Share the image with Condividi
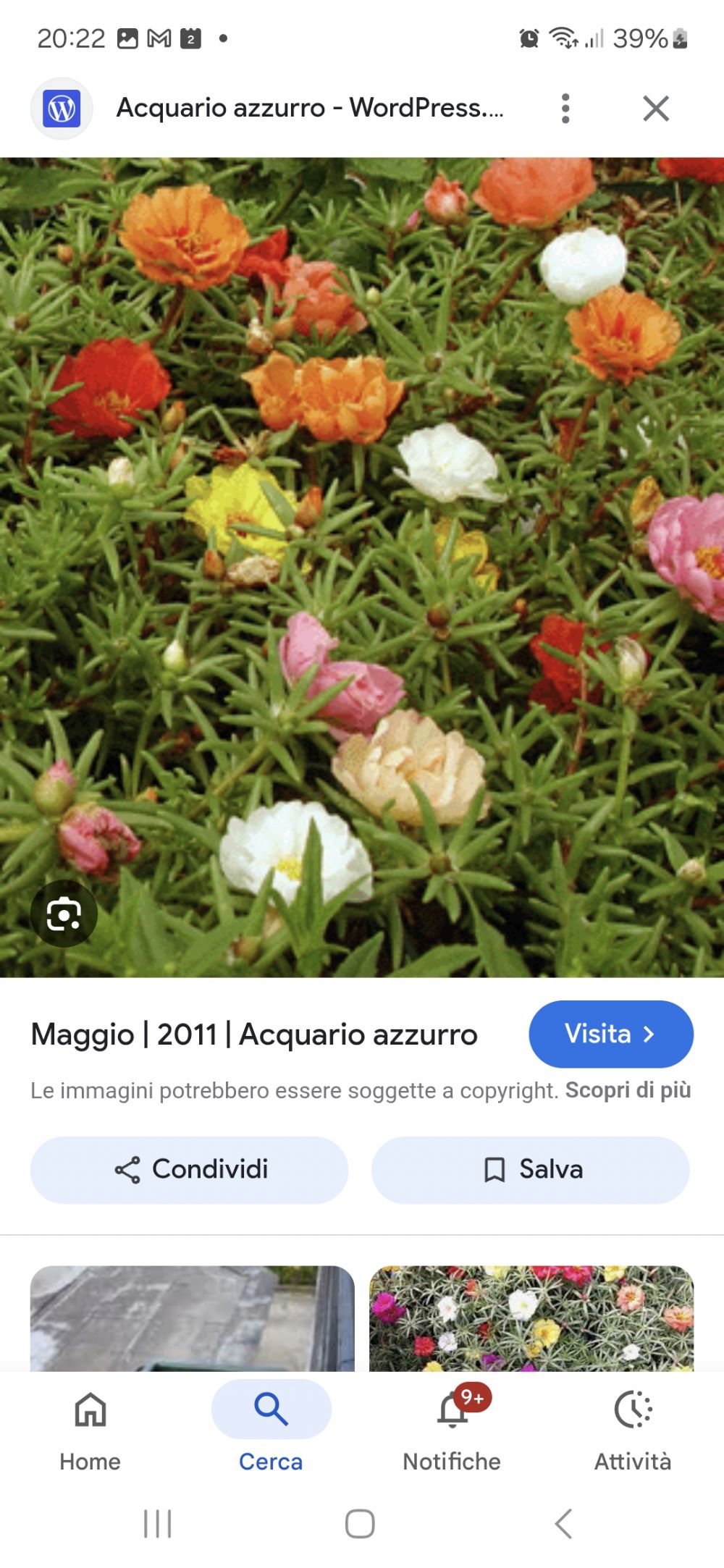 point(189,1170)
